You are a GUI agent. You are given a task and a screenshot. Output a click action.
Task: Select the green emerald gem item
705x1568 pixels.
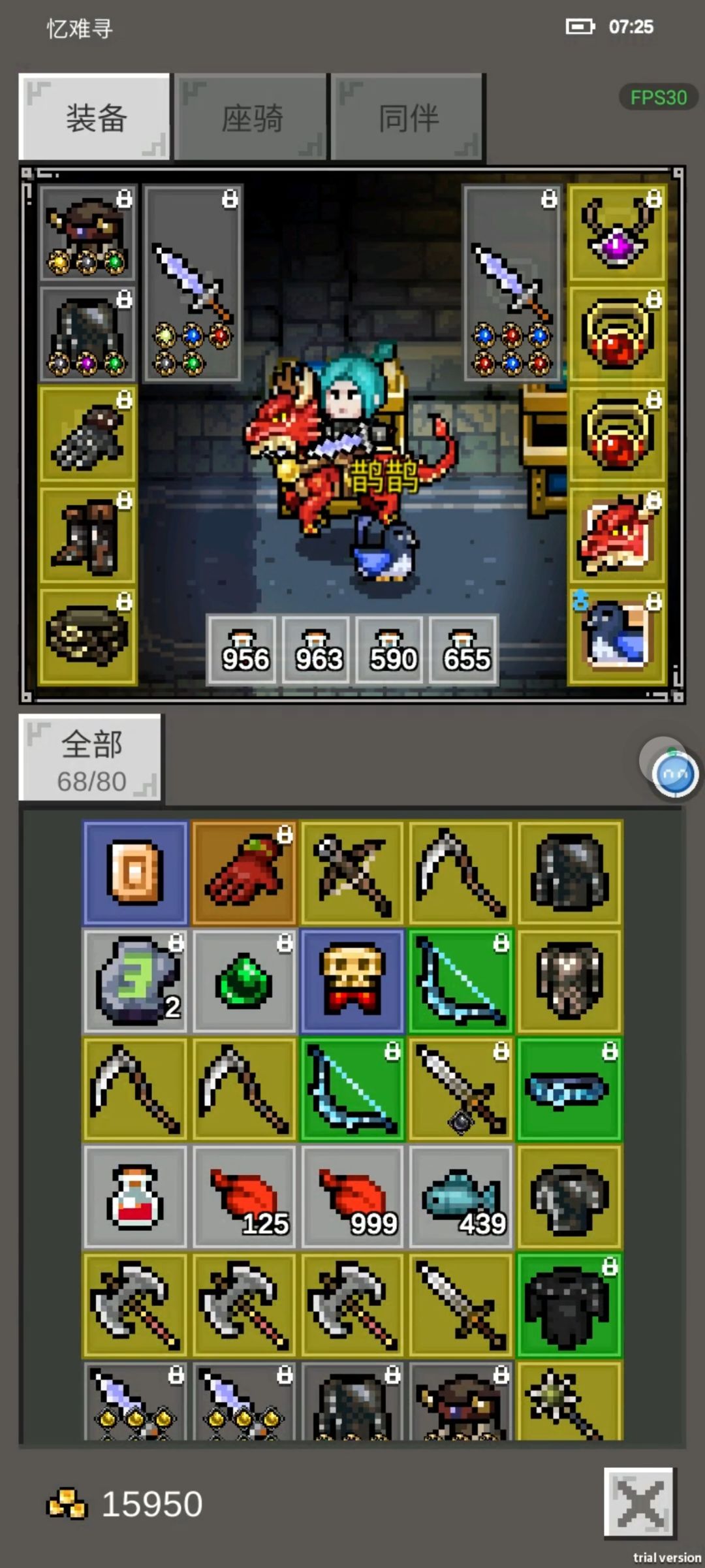(x=243, y=982)
